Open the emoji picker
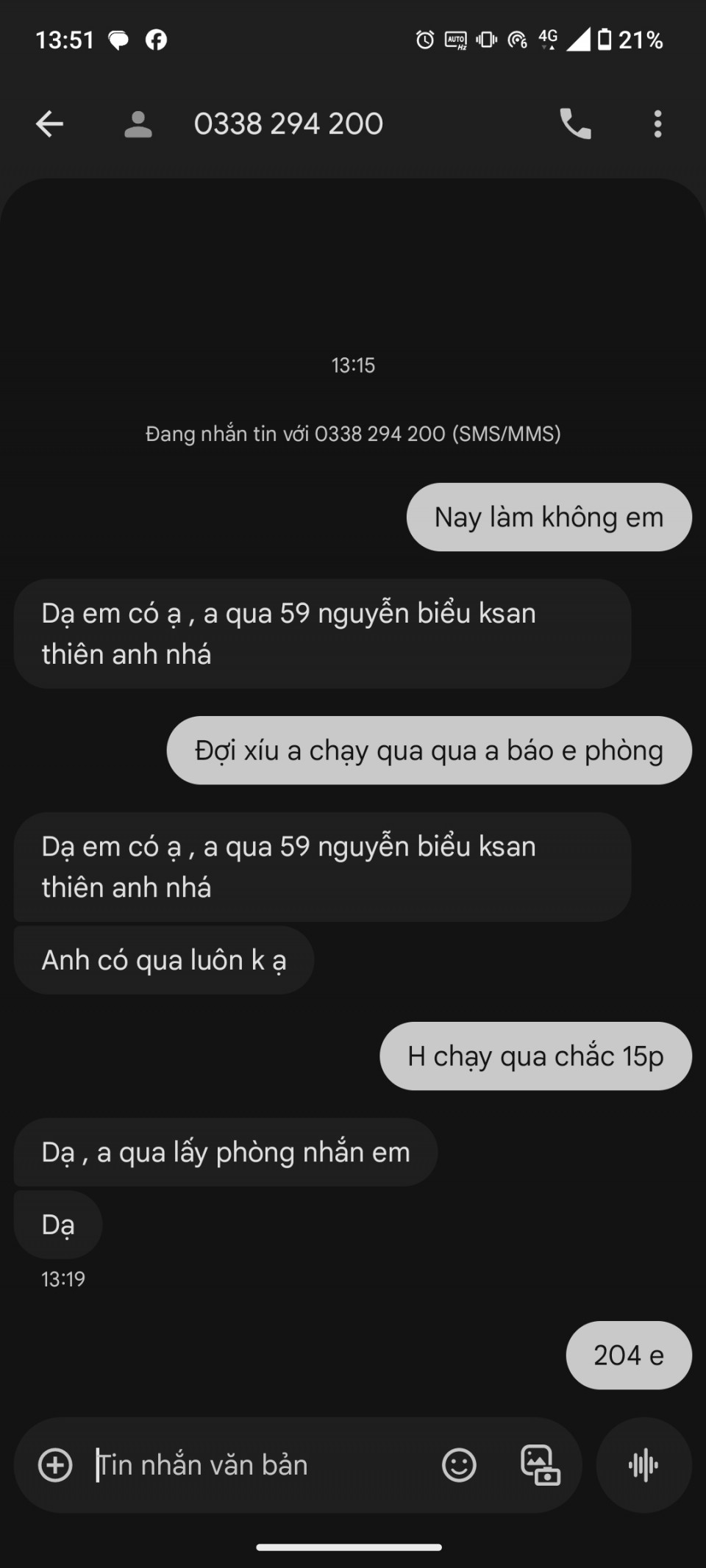The image size is (706, 1568). [459, 1465]
